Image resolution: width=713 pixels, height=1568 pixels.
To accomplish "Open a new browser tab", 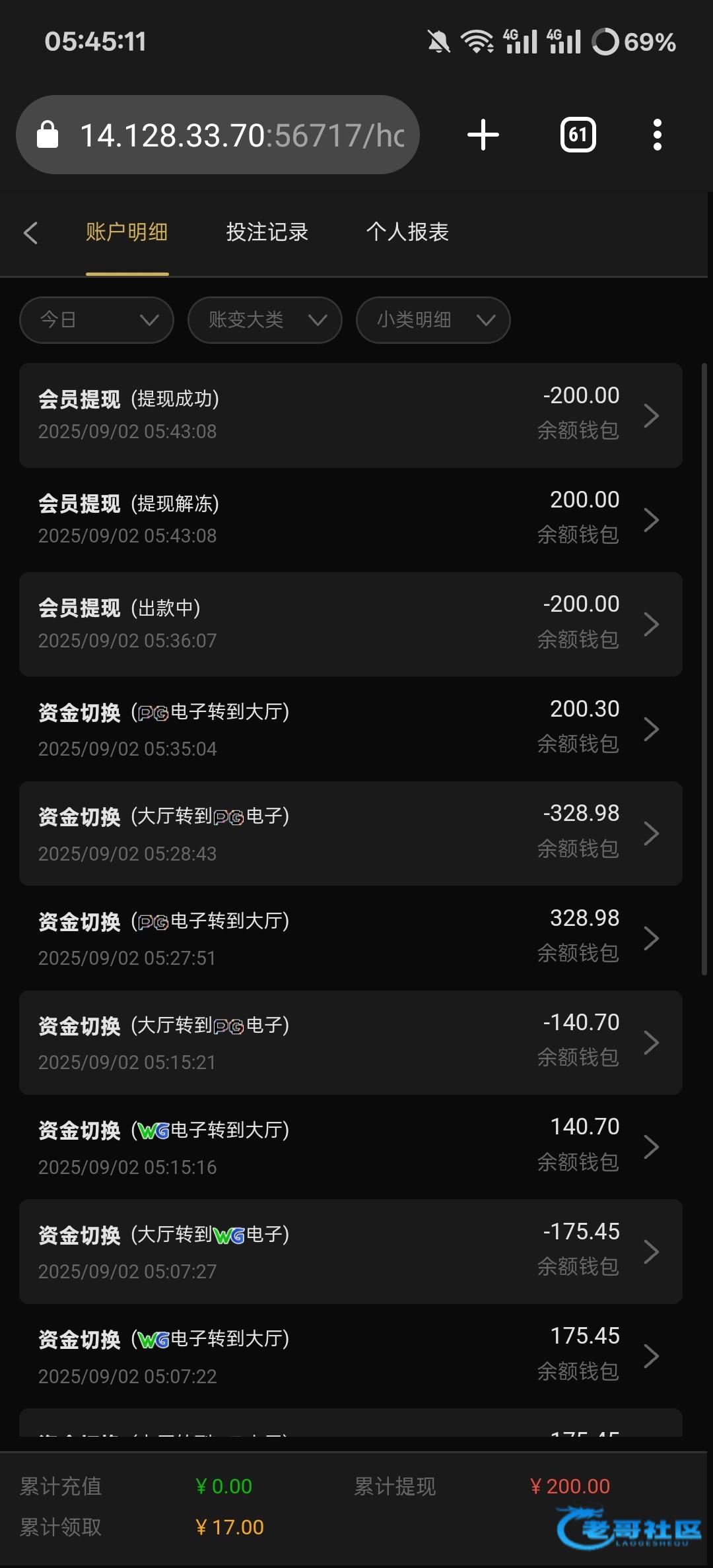I will tap(483, 135).
